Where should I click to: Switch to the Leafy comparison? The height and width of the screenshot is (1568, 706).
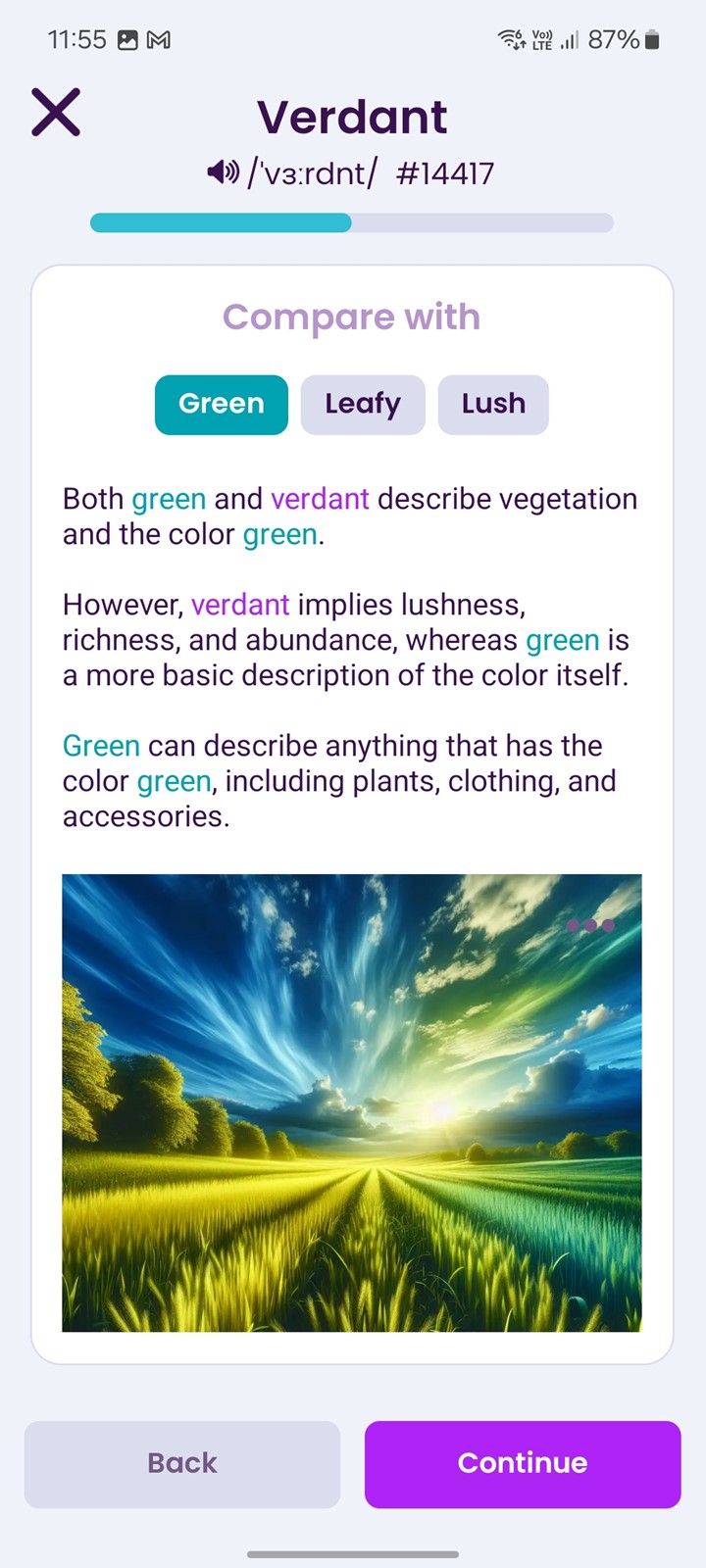[363, 404]
